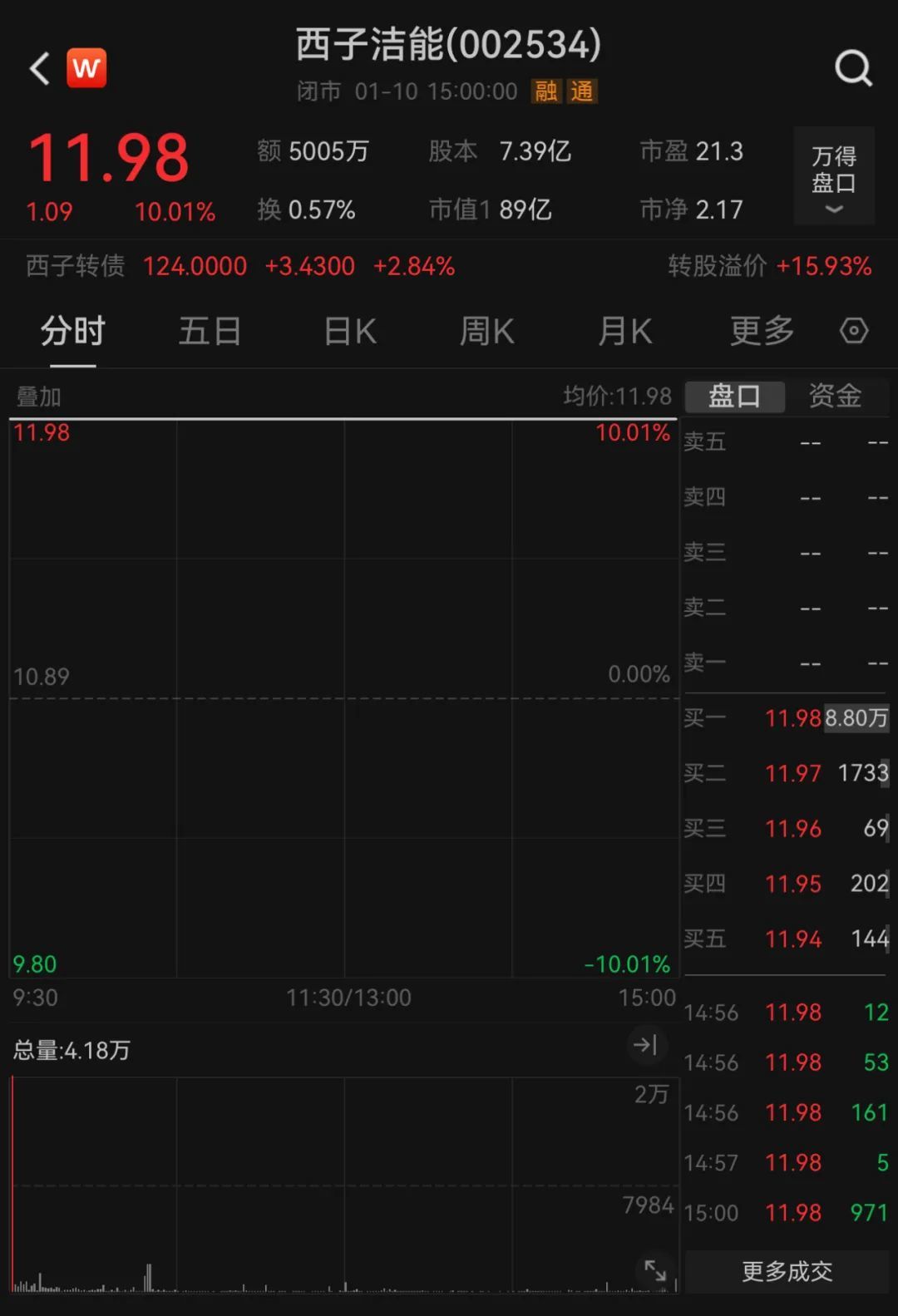Open the orange W logo button

86,68
